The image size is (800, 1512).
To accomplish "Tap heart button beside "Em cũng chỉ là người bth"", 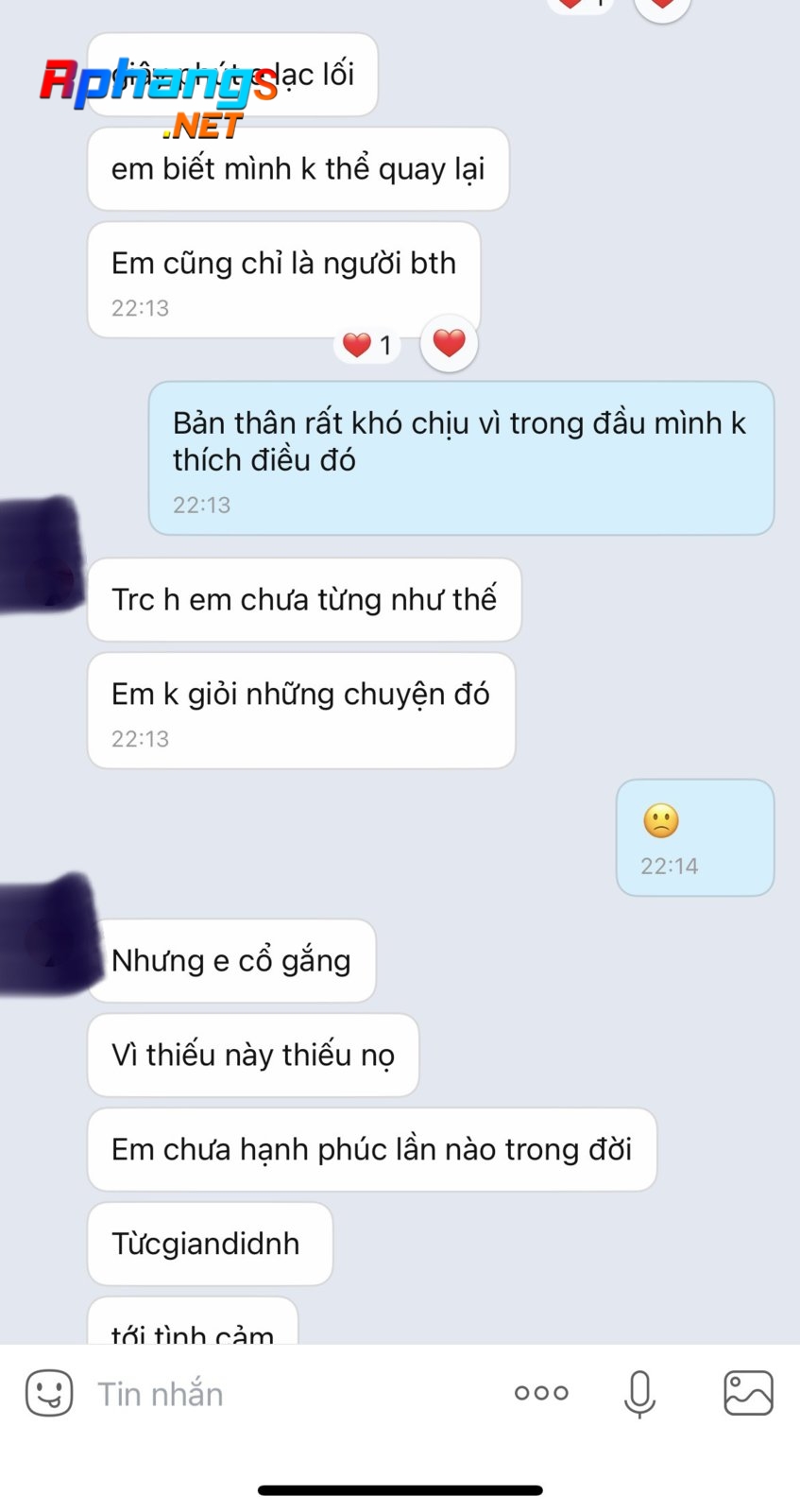I will pos(449,343).
